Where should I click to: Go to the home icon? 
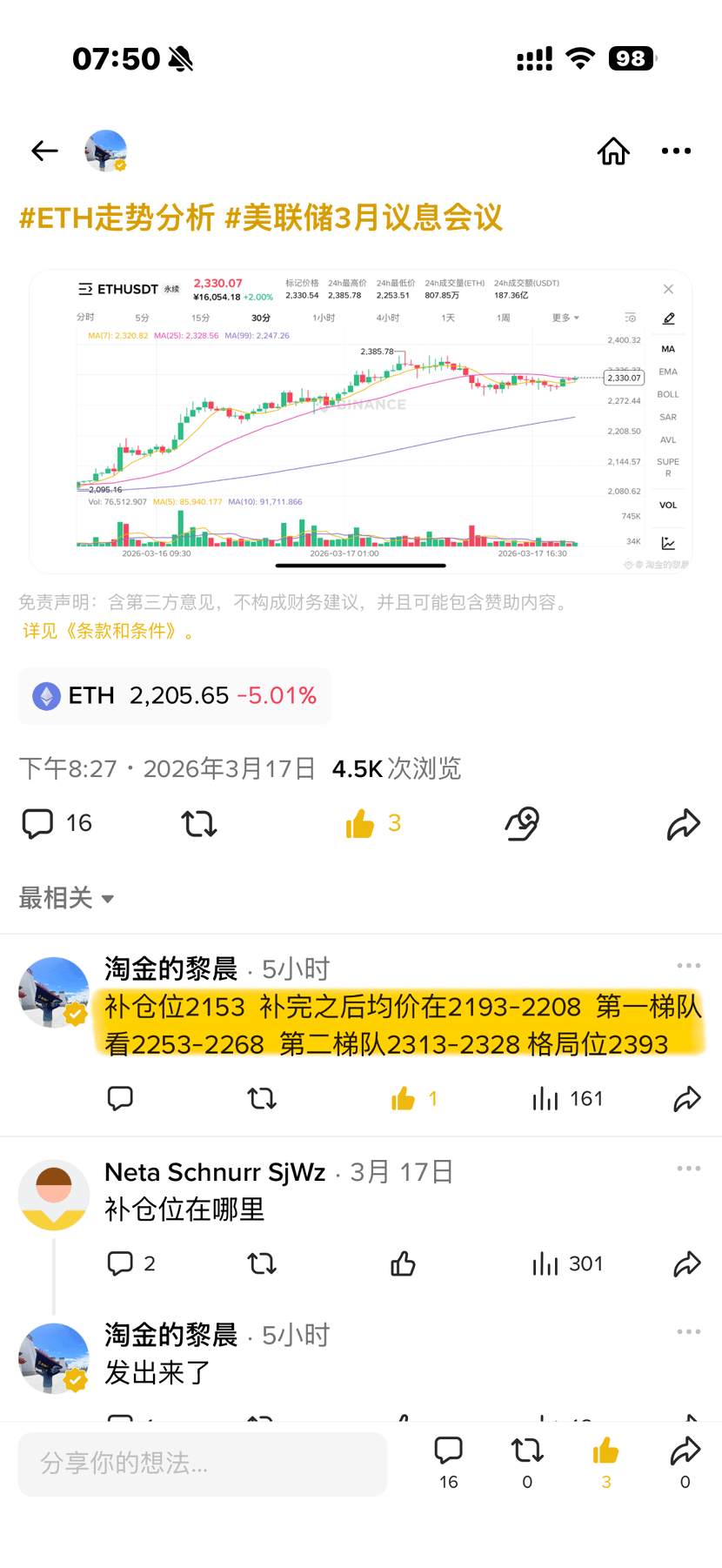(613, 151)
